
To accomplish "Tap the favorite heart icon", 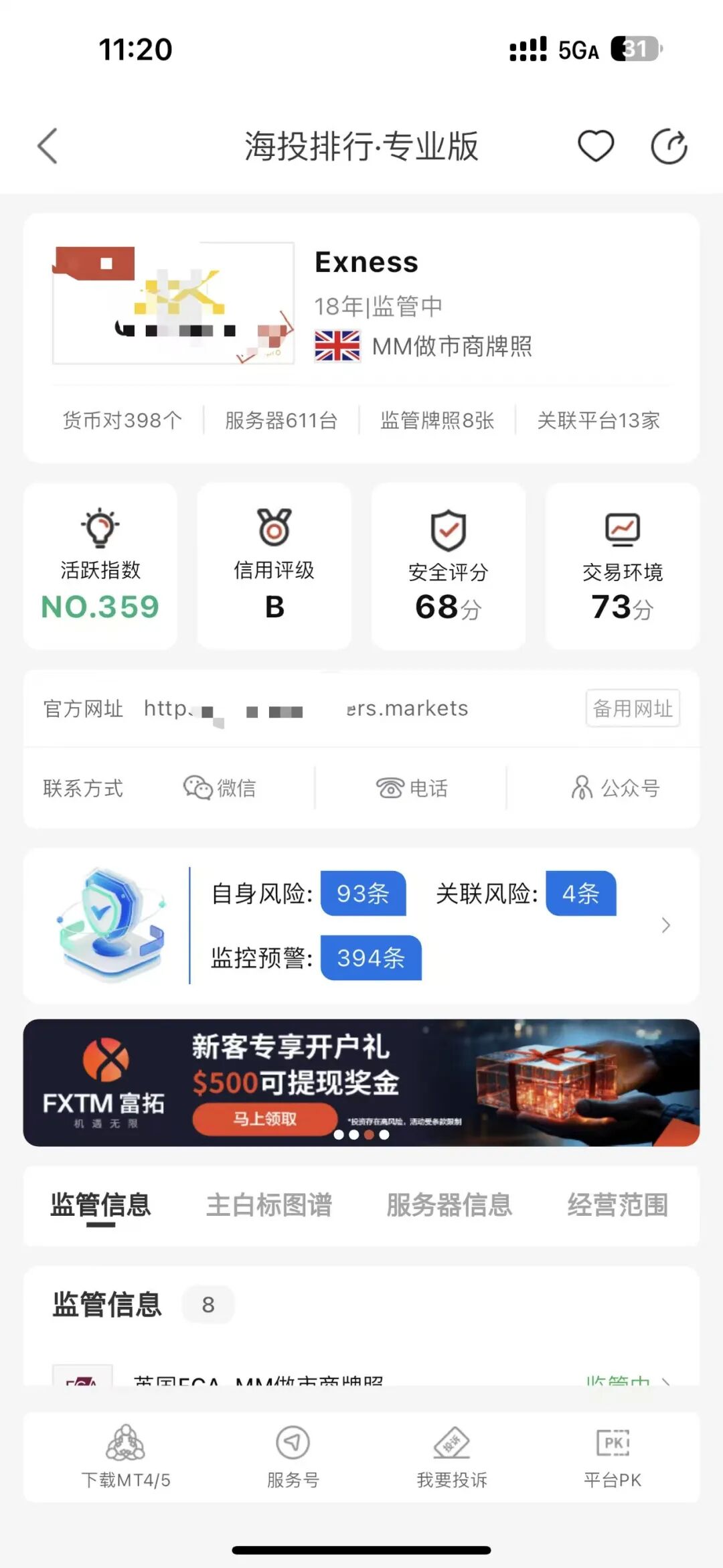I will click(x=596, y=145).
